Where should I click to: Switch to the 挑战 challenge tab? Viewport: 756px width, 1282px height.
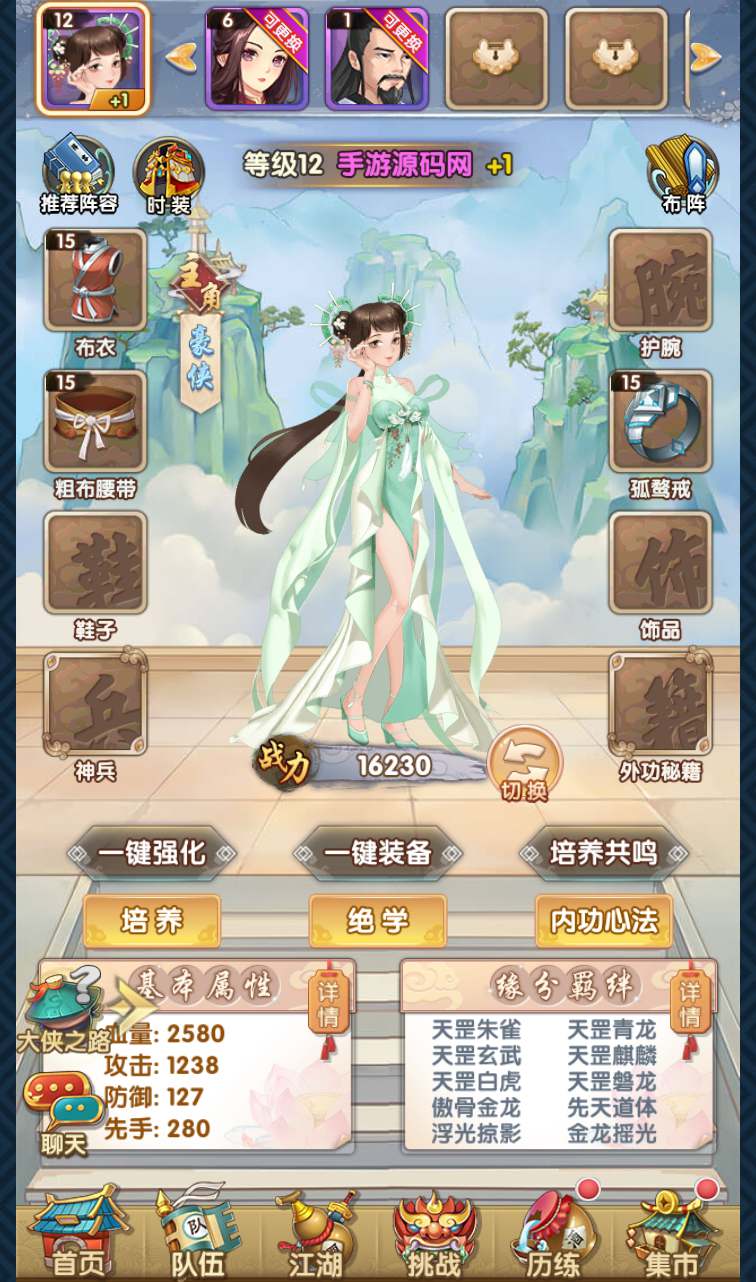434,1238
